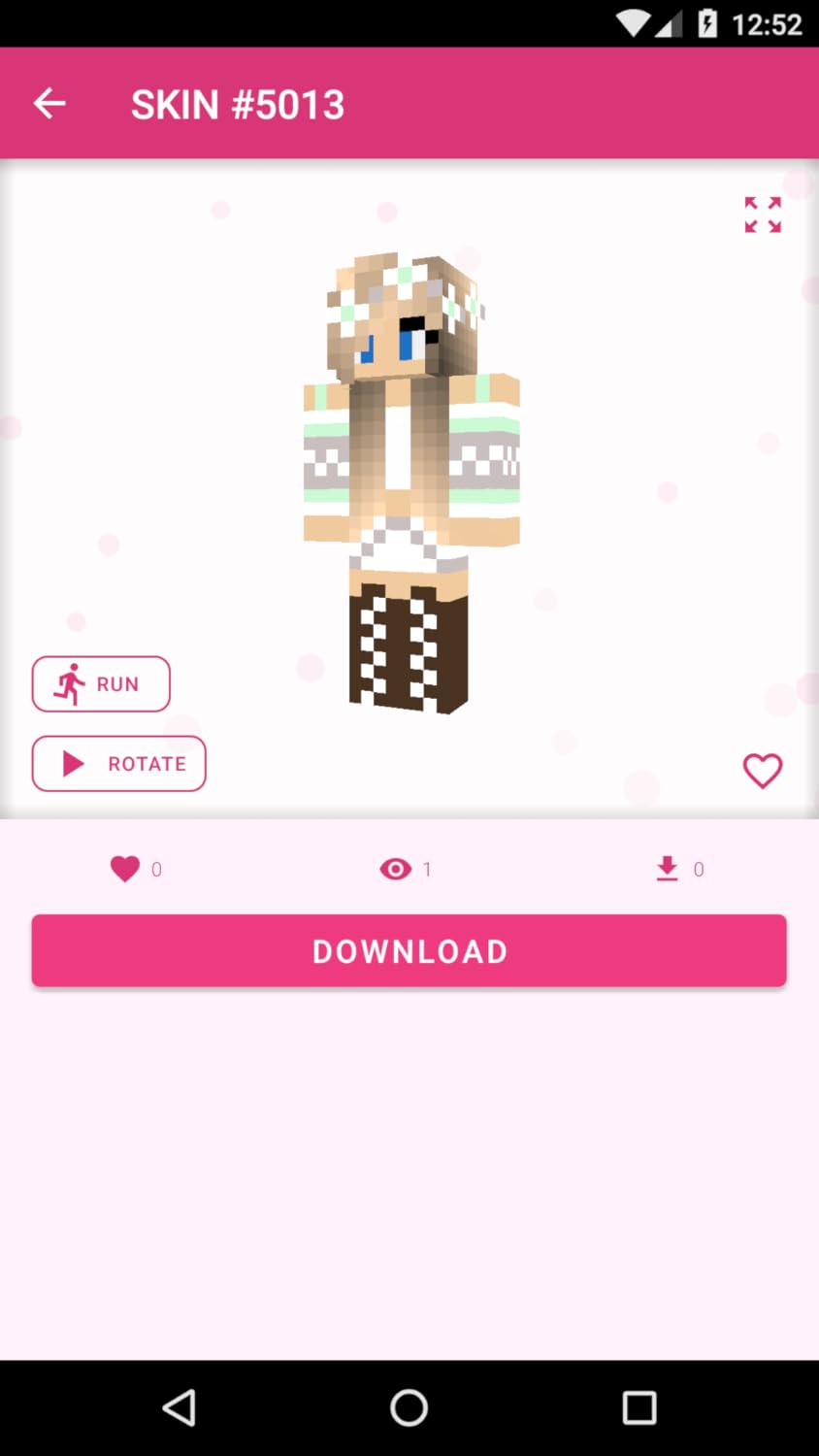Toggle the ROTATE animation
Screen dimensions: 819x1456
tap(118, 763)
